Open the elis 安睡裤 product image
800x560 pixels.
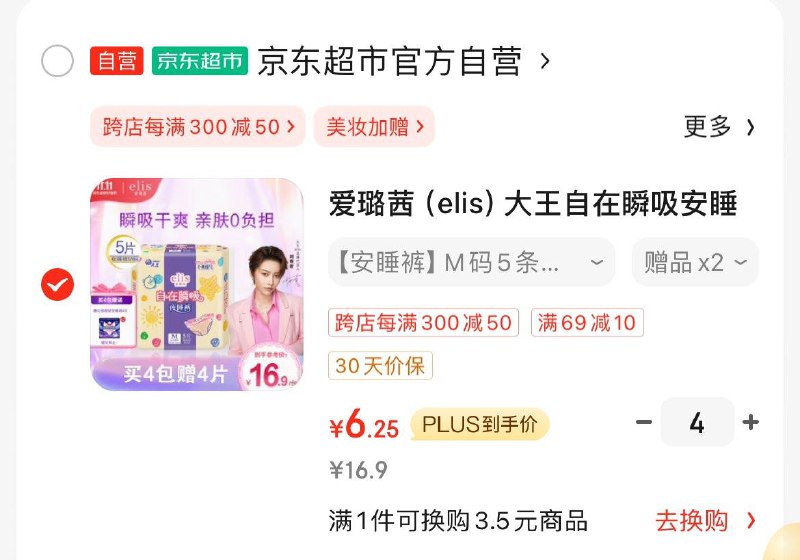[197, 284]
